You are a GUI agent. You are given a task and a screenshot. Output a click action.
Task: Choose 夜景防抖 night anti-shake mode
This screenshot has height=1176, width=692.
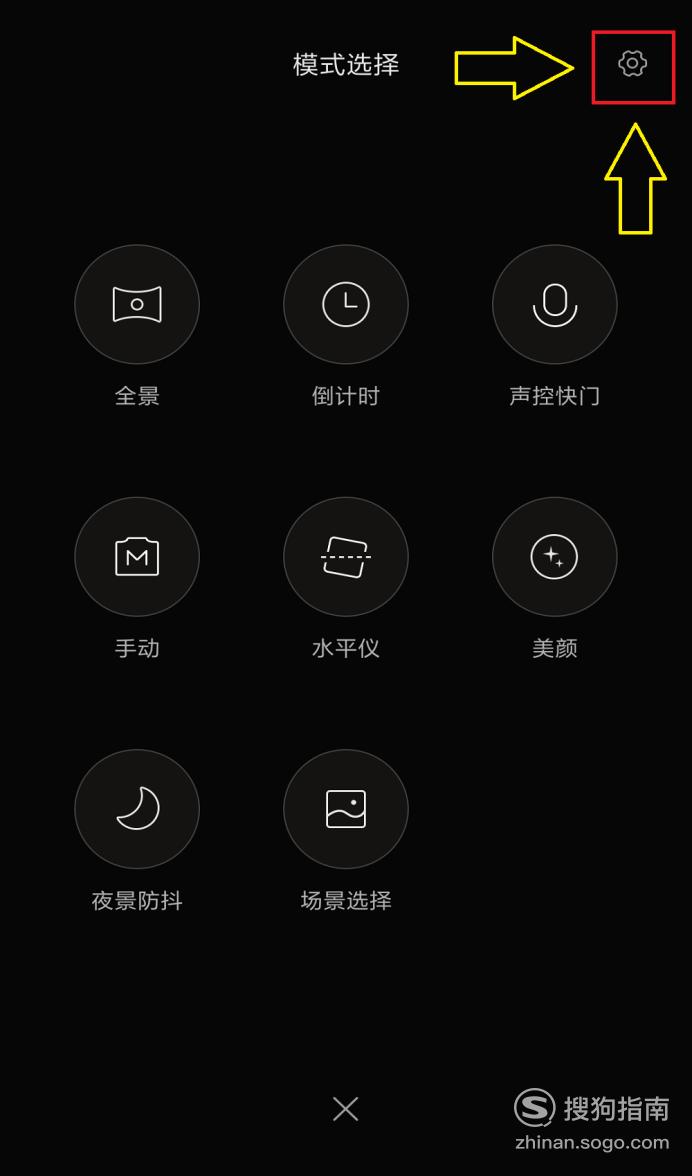point(137,808)
